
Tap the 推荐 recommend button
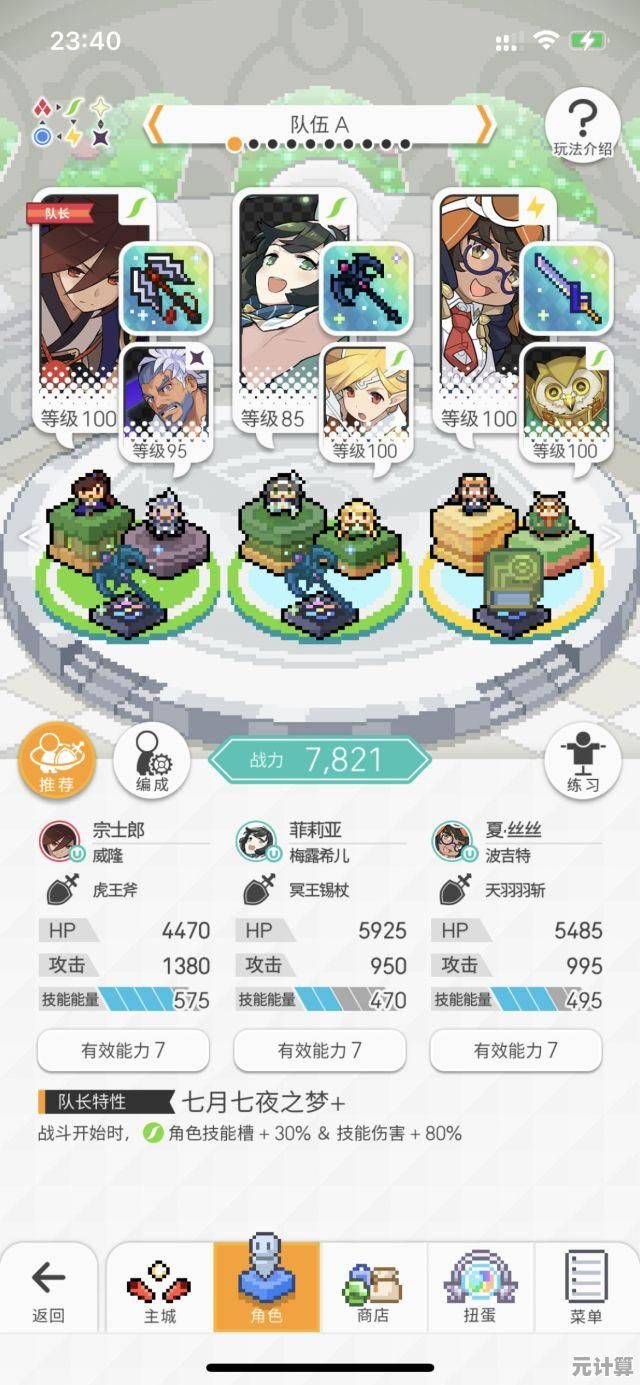coord(57,762)
